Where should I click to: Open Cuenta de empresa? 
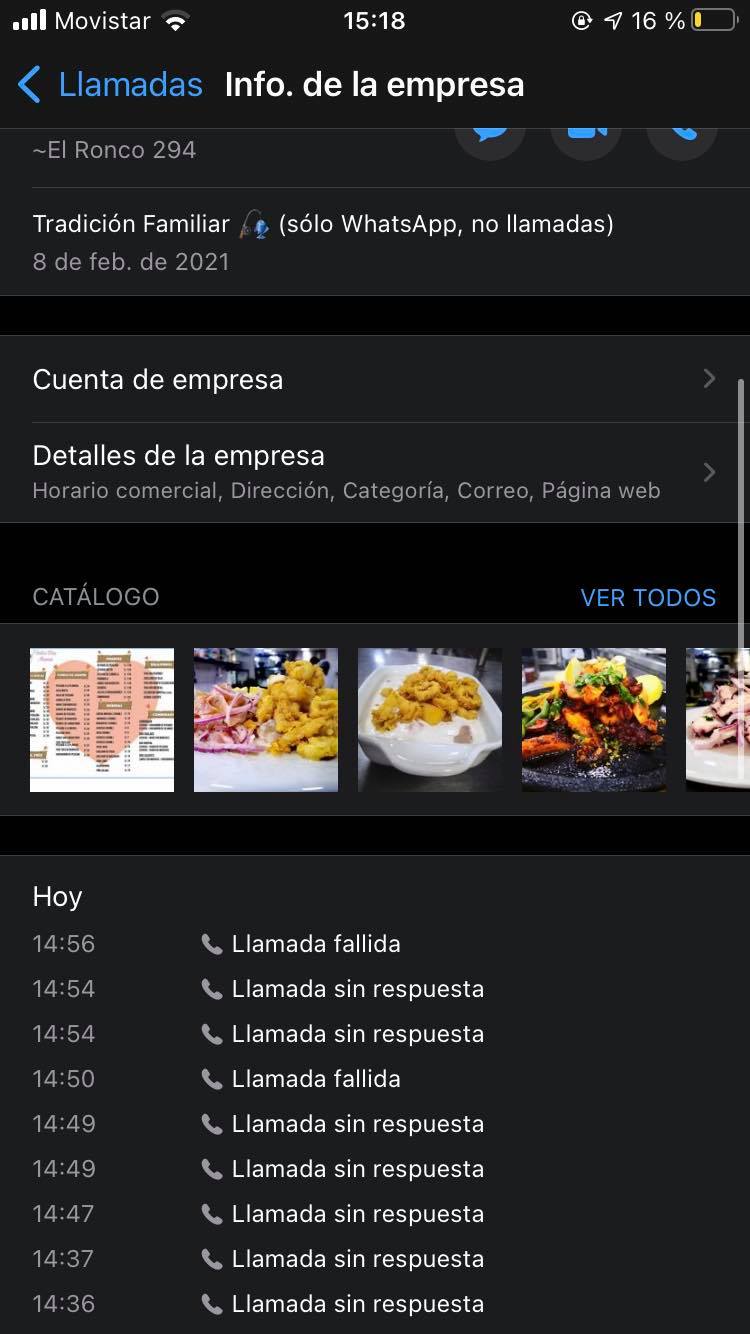pos(374,379)
